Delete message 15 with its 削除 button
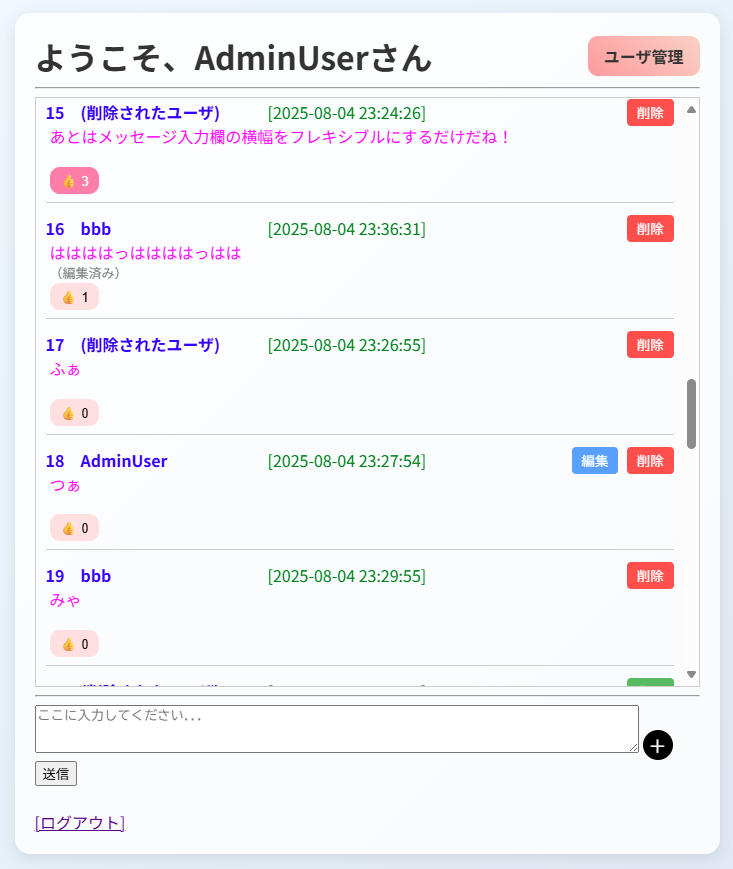The height and width of the screenshot is (869, 733). pyautogui.click(x=650, y=113)
